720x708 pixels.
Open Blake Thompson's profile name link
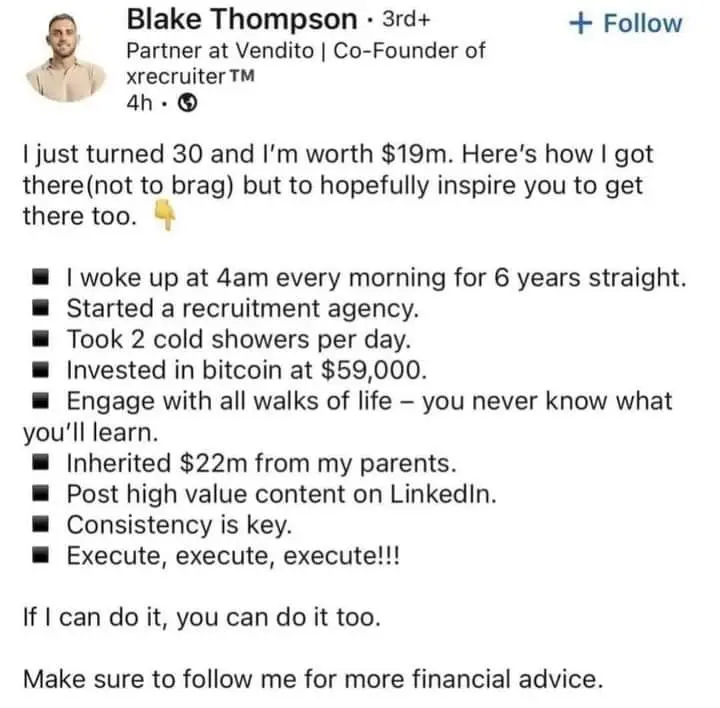[x=241, y=19]
